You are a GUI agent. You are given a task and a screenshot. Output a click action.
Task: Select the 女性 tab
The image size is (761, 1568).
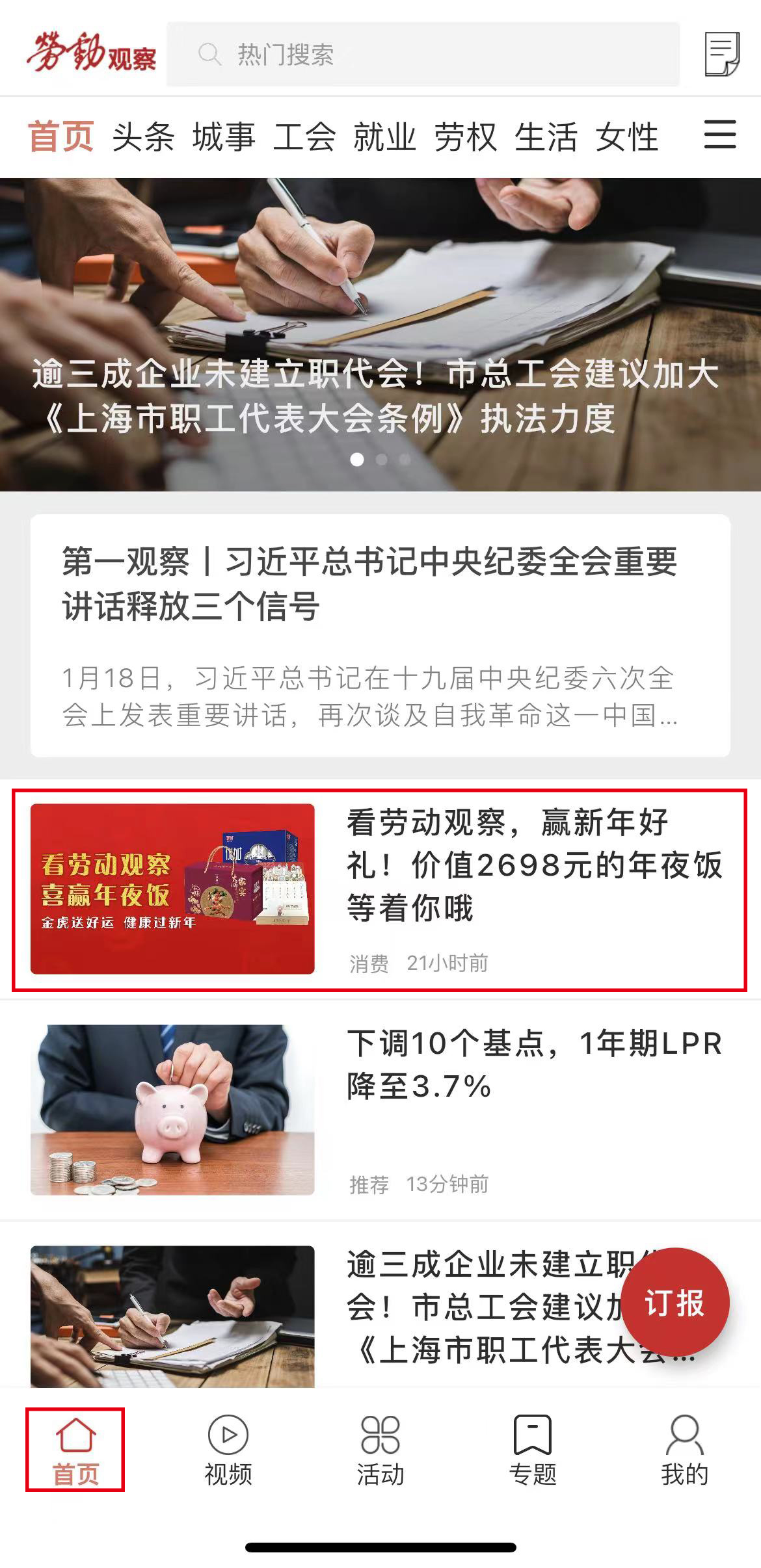[626, 137]
